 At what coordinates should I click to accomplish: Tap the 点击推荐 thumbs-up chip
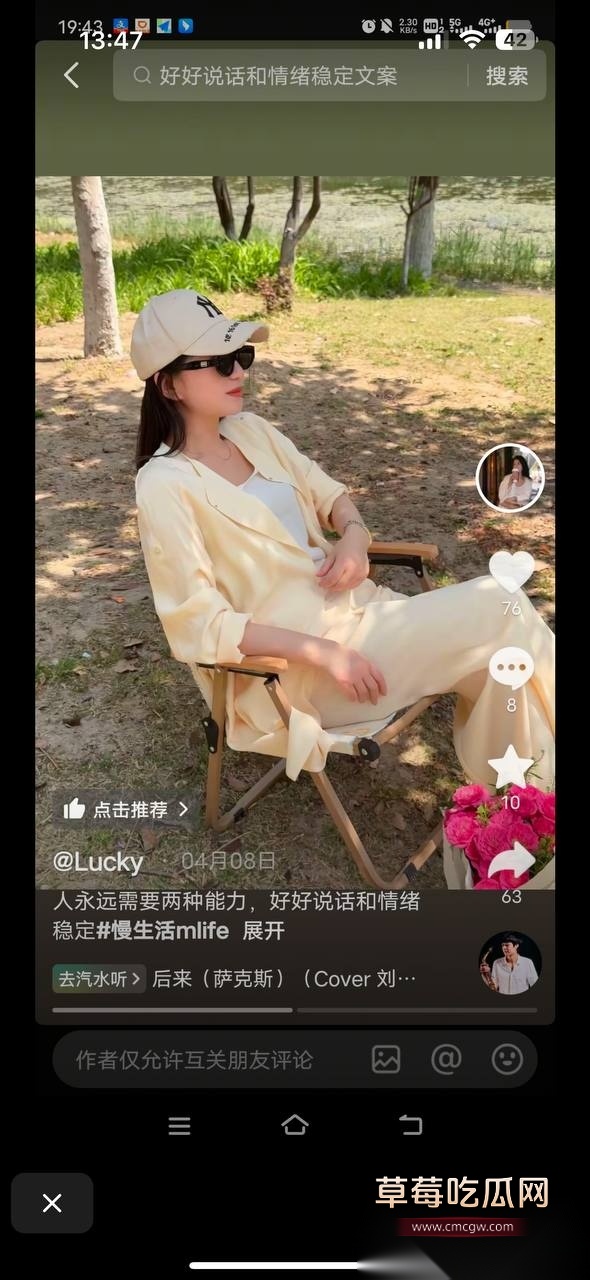[126, 809]
